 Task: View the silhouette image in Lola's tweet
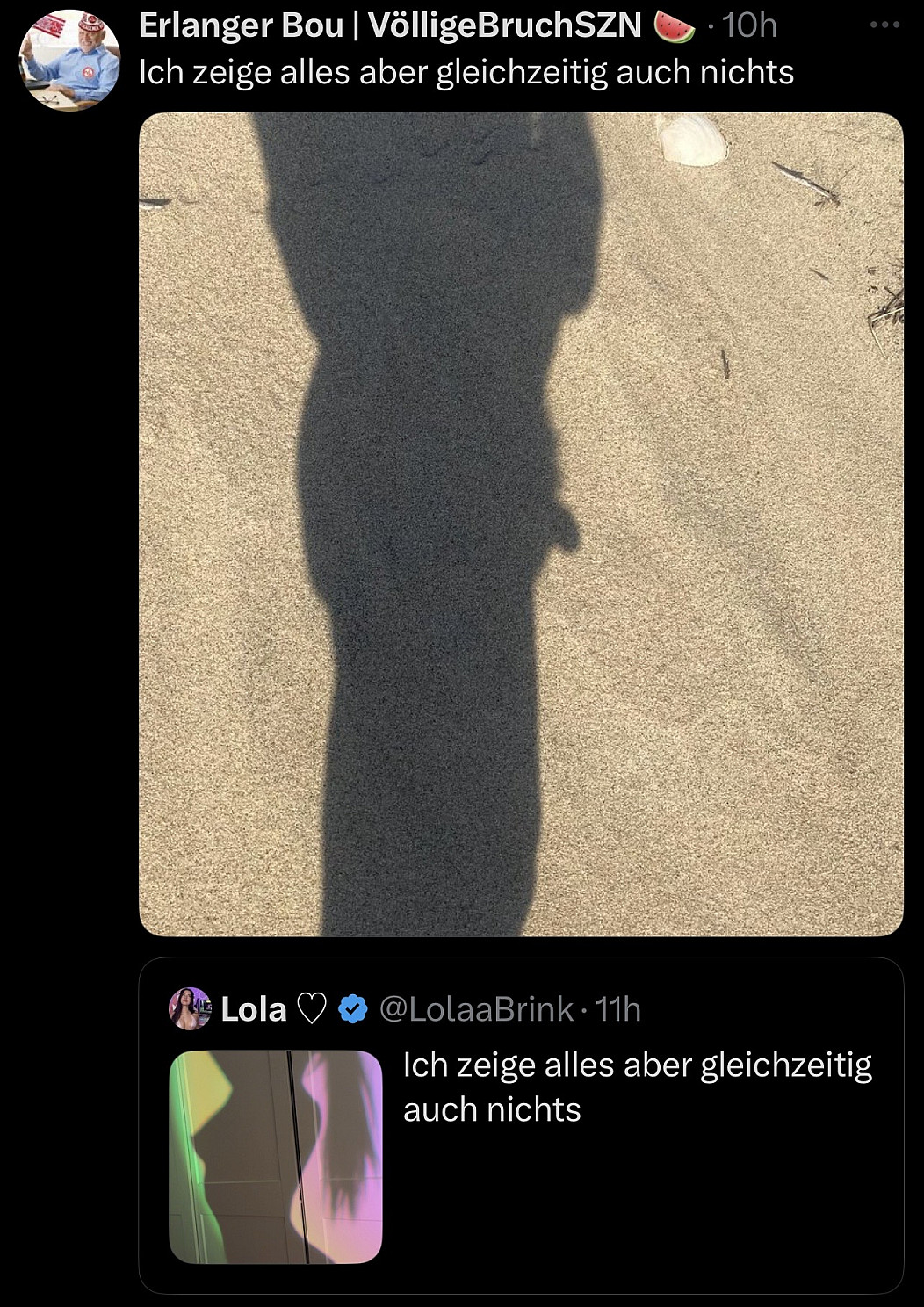pyautogui.click(x=276, y=1156)
